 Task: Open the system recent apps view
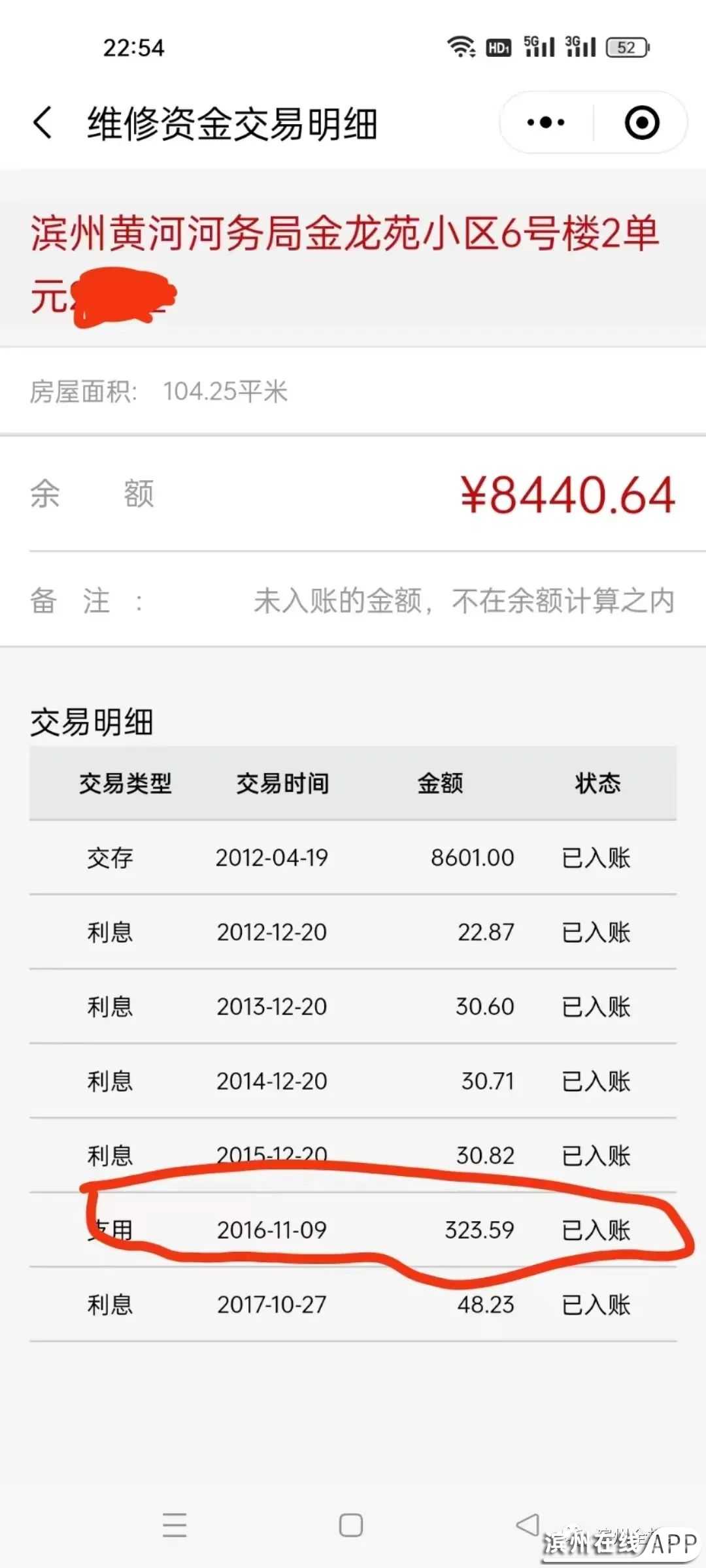coord(175,1526)
